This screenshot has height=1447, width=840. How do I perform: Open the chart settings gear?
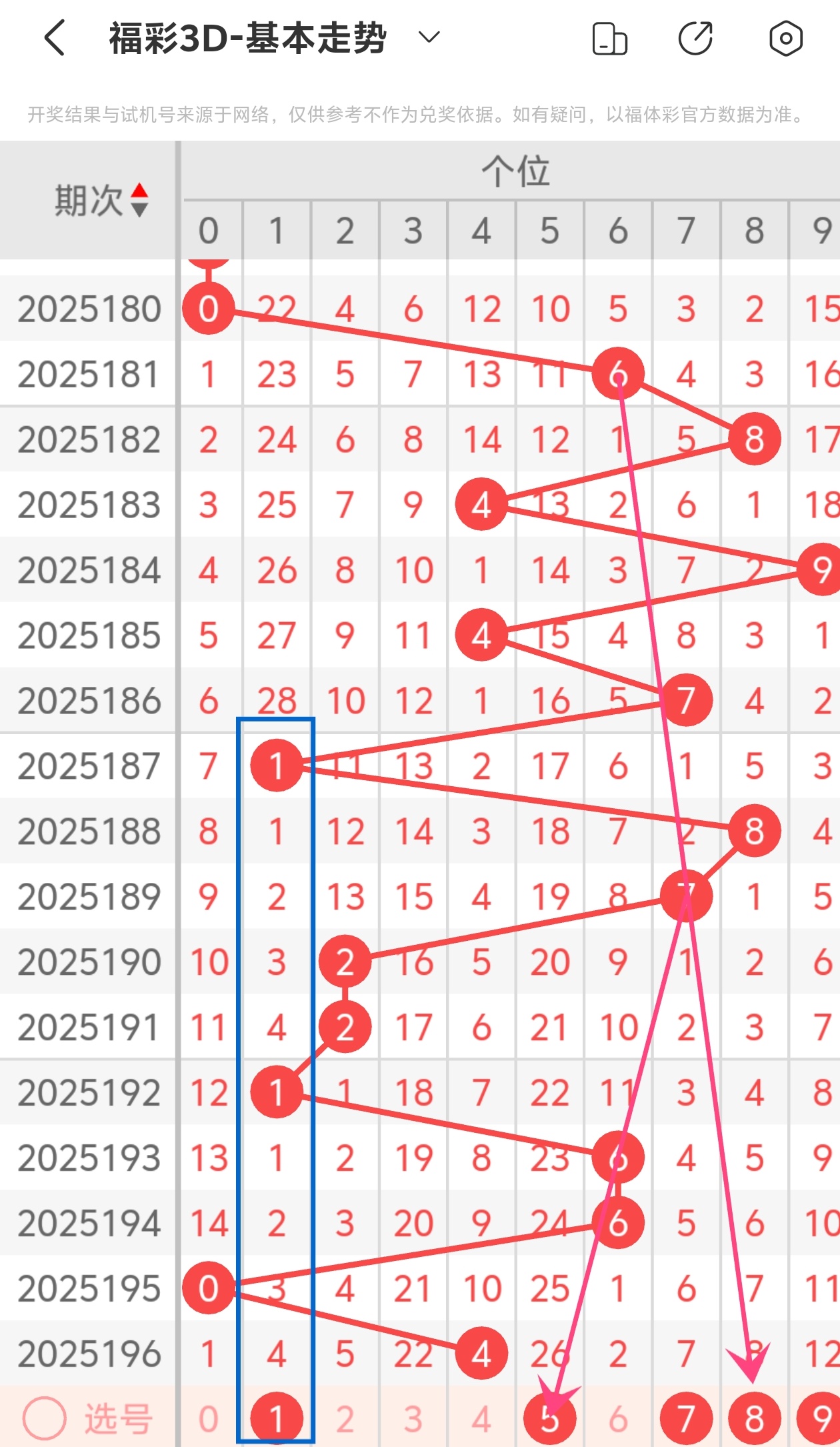click(x=785, y=38)
